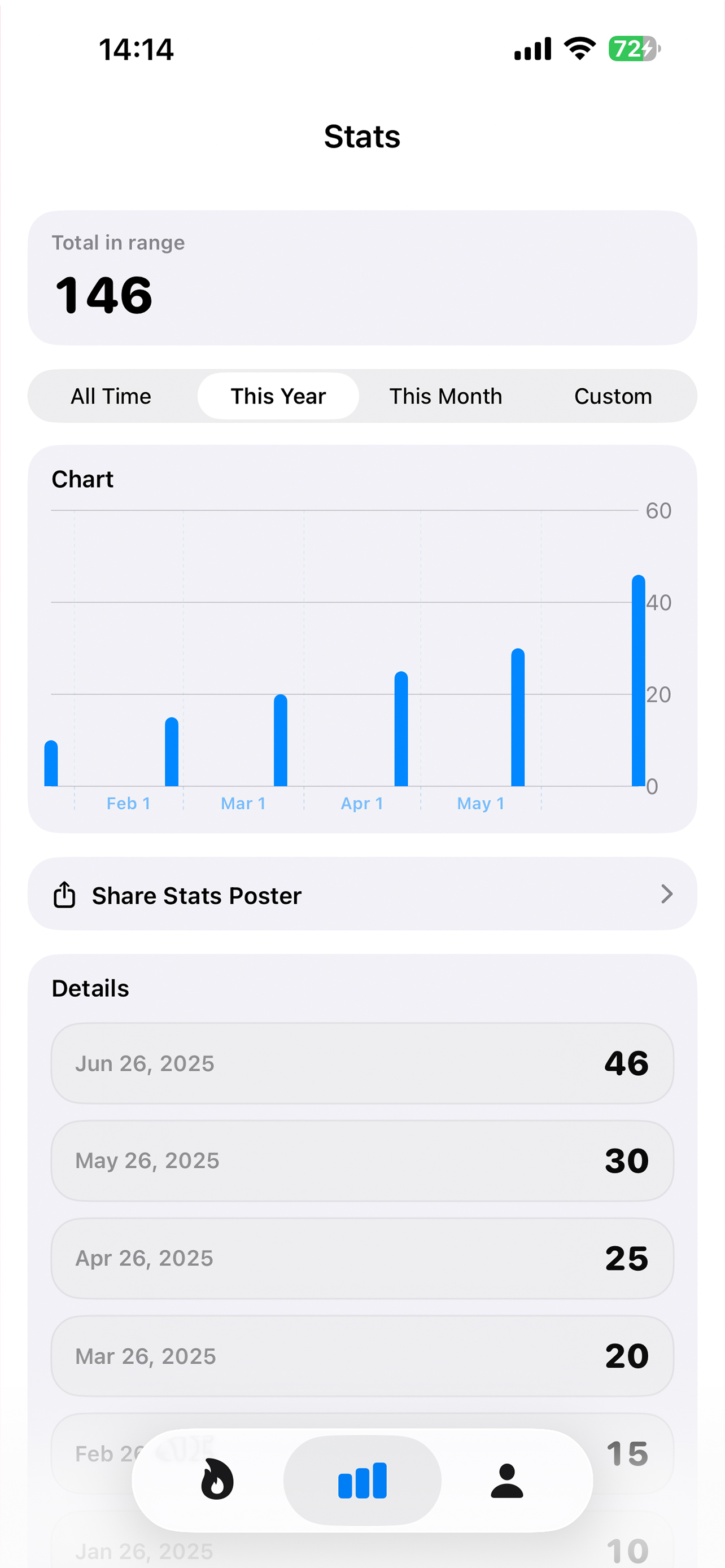Expand the Details section
This screenshot has height=1568, width=725.
pos(90,987)
